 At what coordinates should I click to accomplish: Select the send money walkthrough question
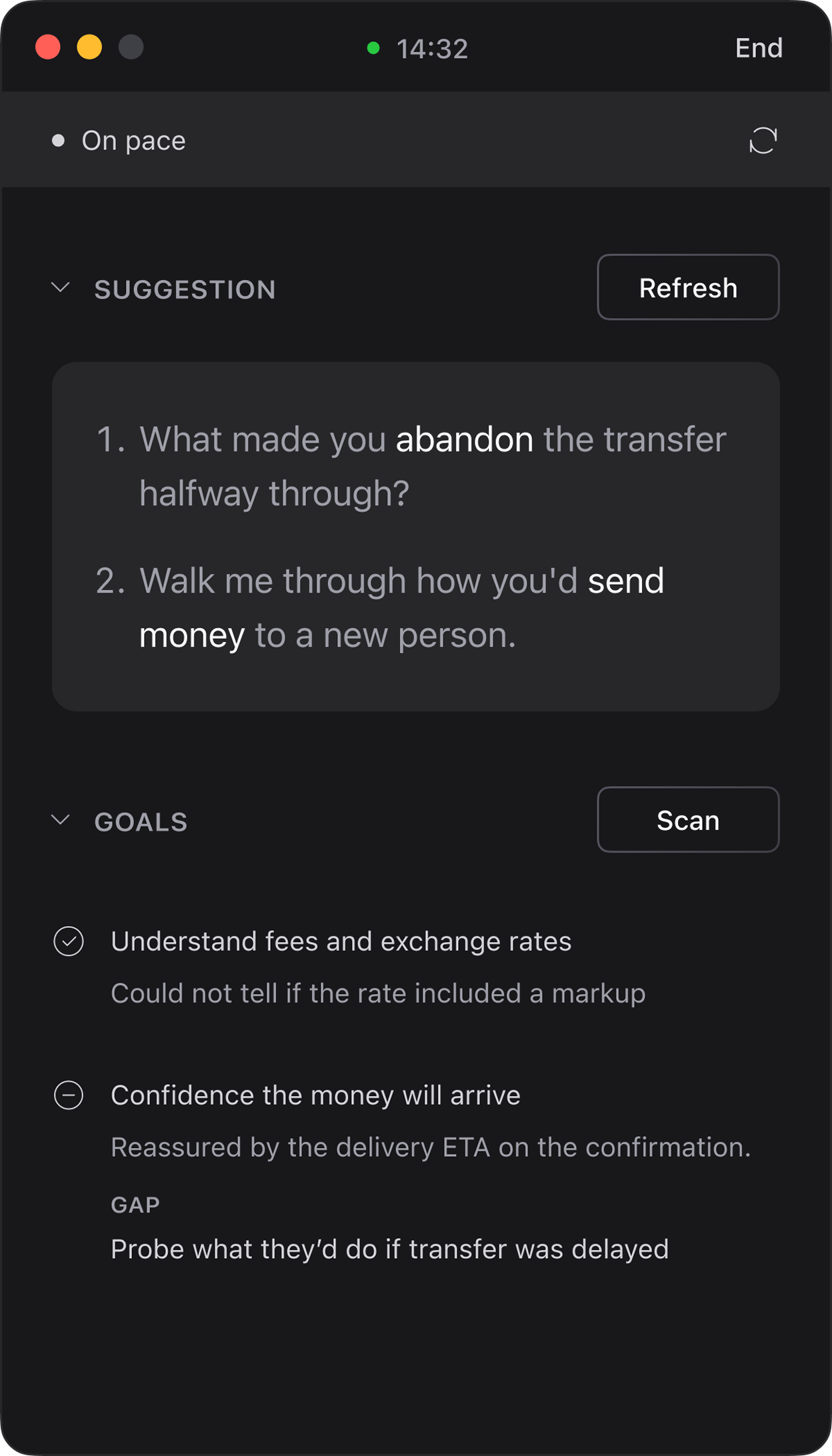[x=380, y=607]
